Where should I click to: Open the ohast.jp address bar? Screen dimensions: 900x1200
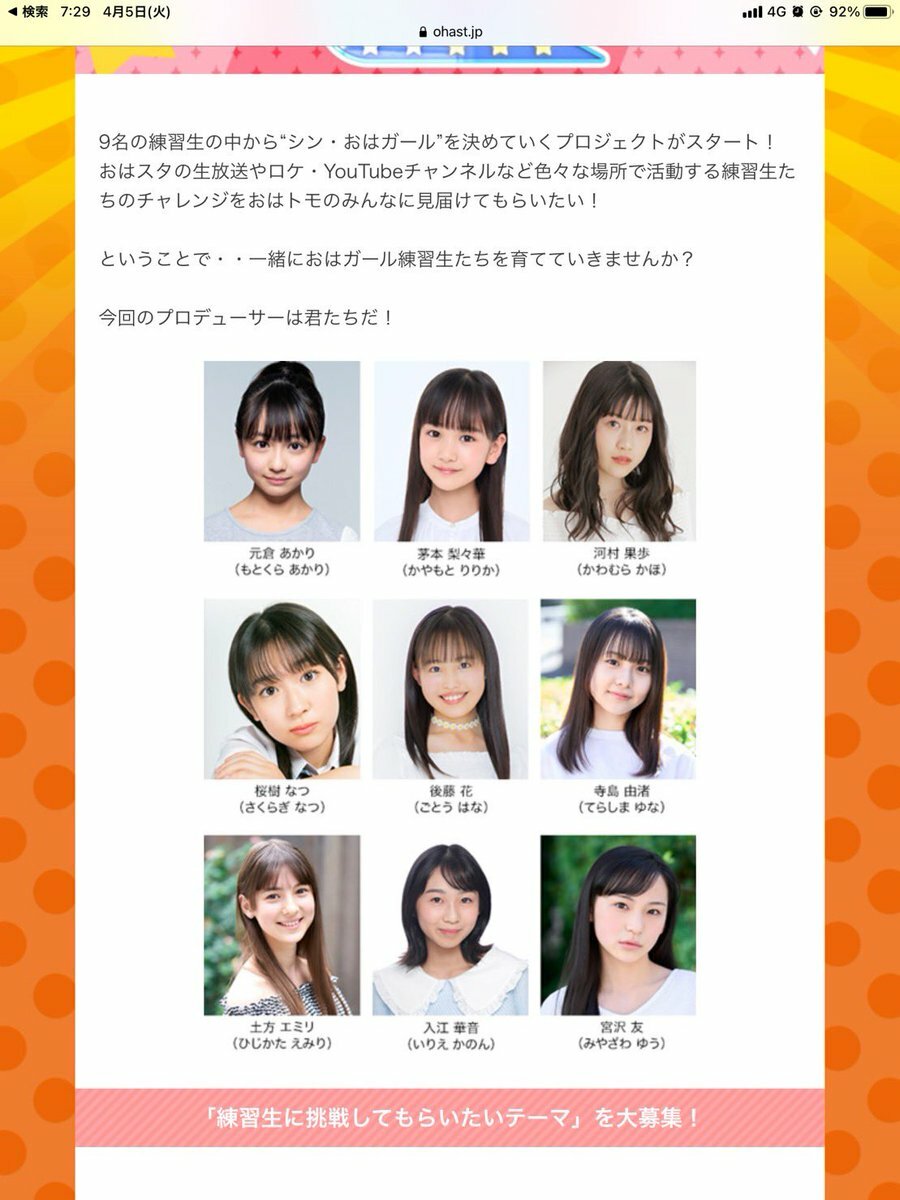coord(451,32)
